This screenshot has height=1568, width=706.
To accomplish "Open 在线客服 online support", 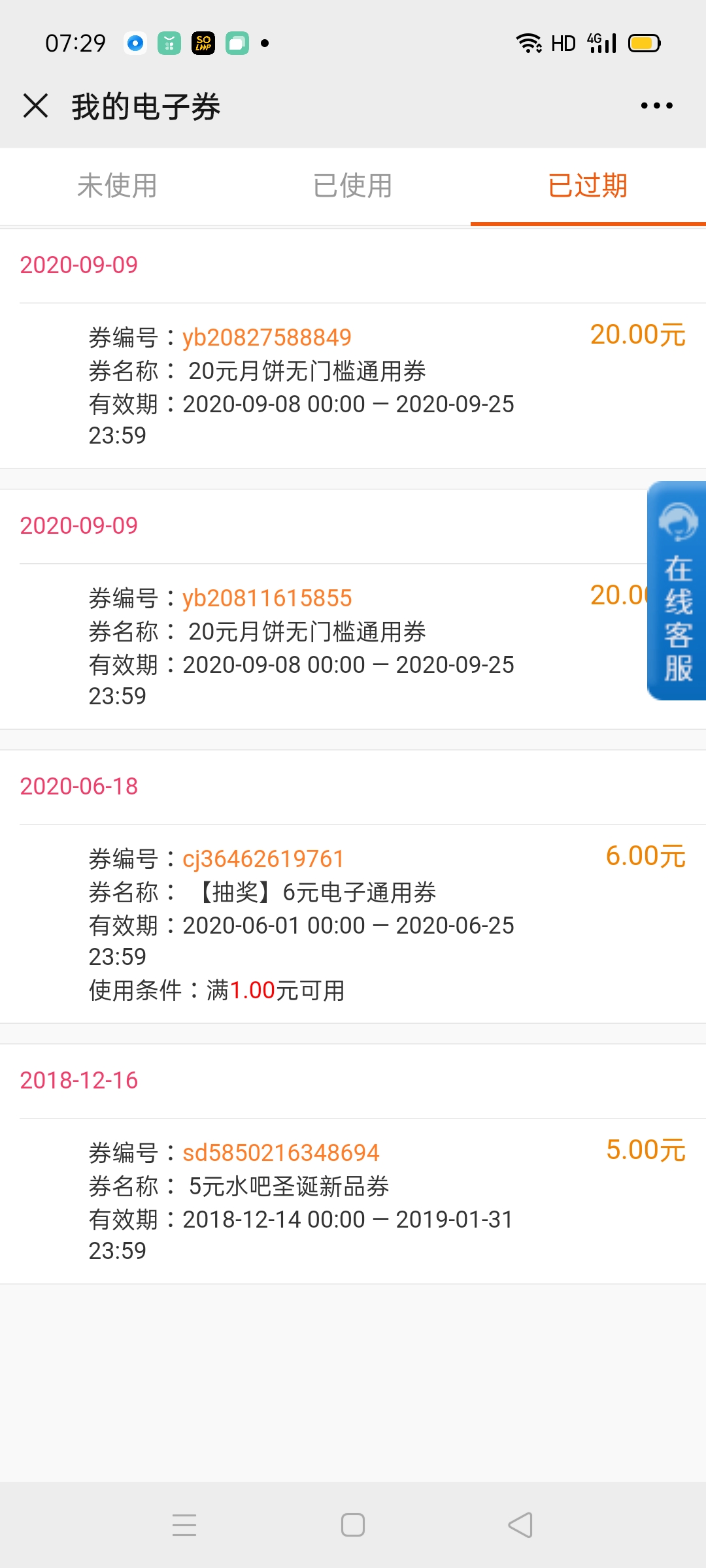I will point(677,591).
